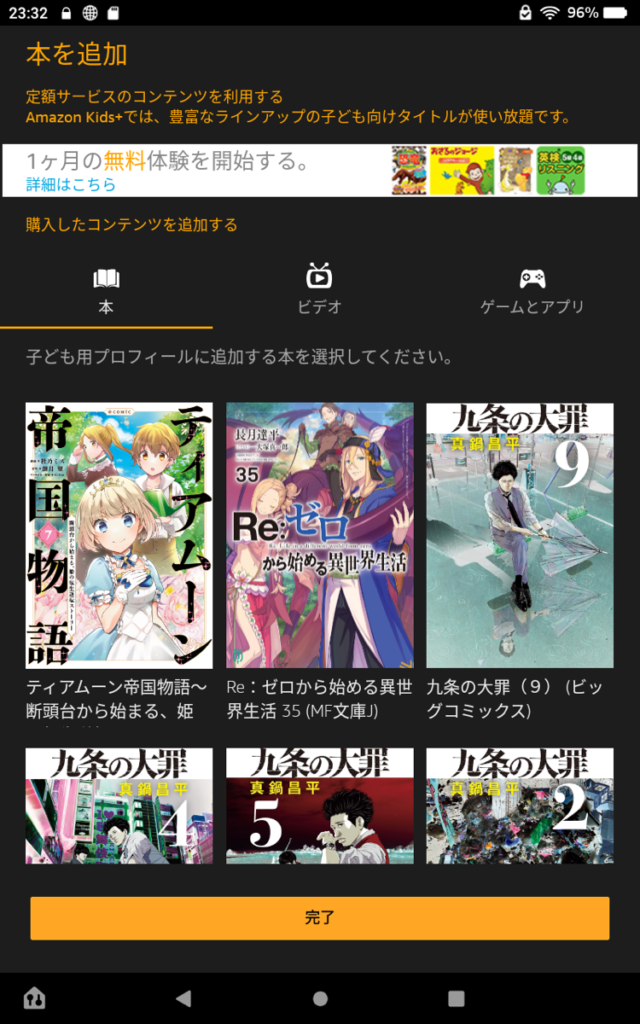Open recent apps from navigation bar
This screenshot has width=640, height=1024.
click(456, 998)
